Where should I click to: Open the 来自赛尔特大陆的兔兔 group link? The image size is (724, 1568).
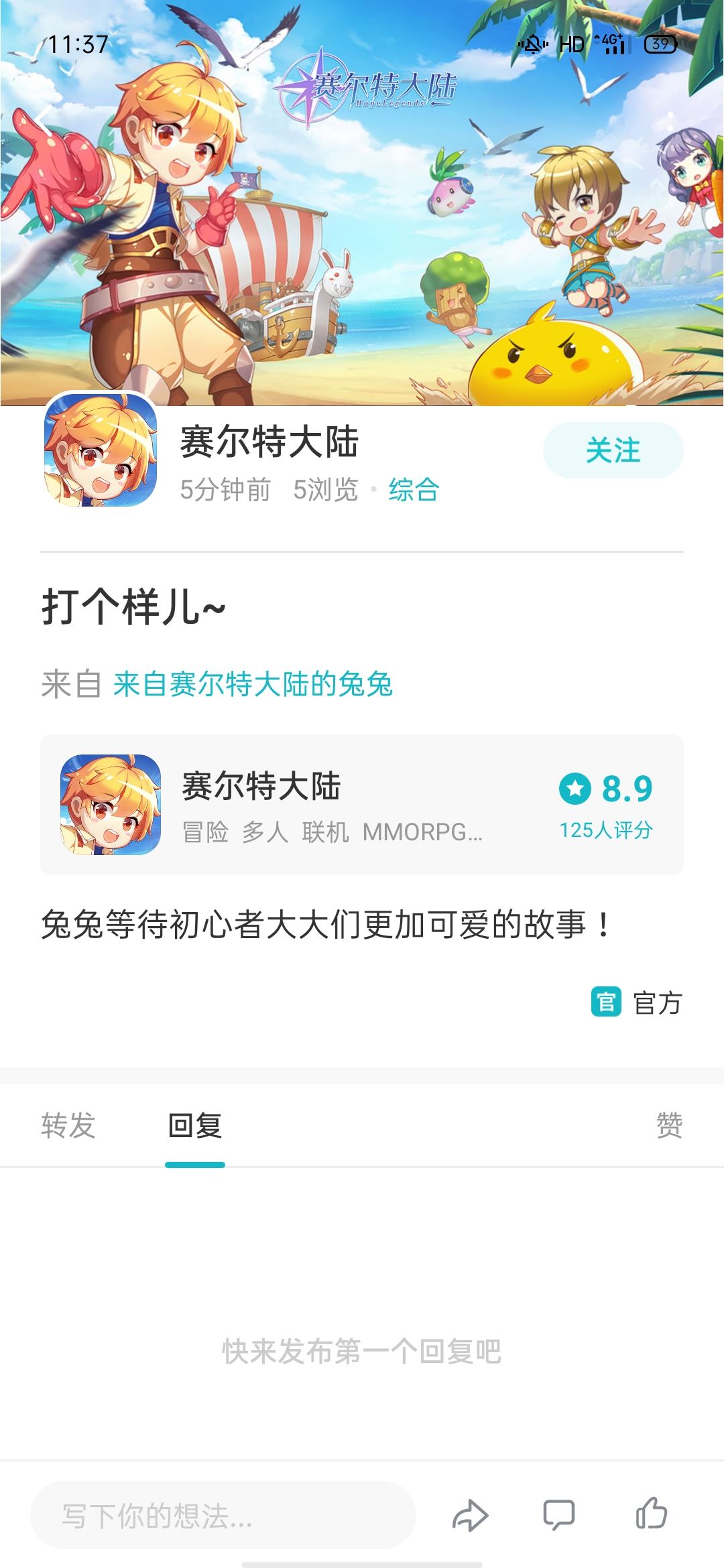pos(253,683)
